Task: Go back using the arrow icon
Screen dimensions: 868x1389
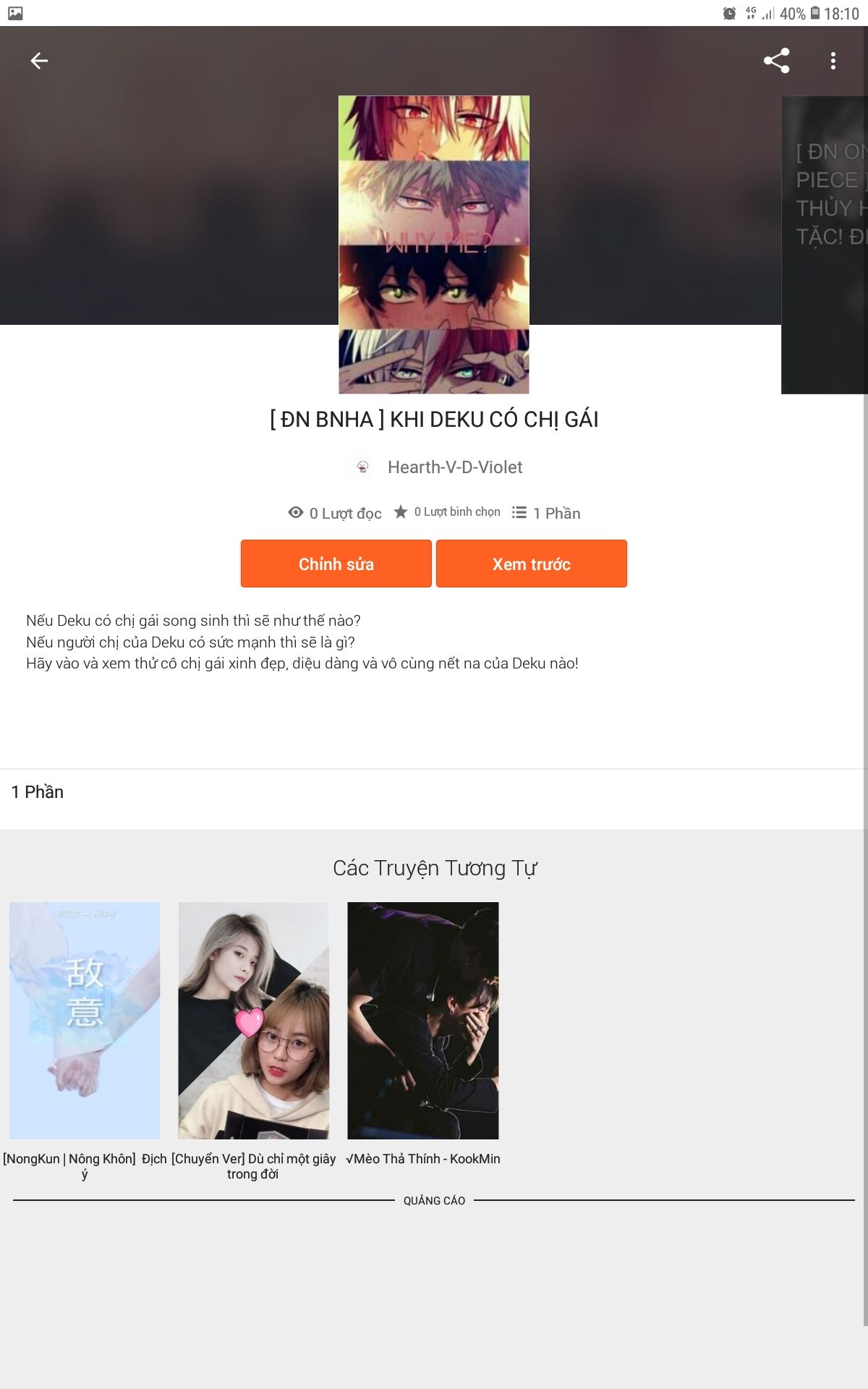Action: click(x=39, y=61)
